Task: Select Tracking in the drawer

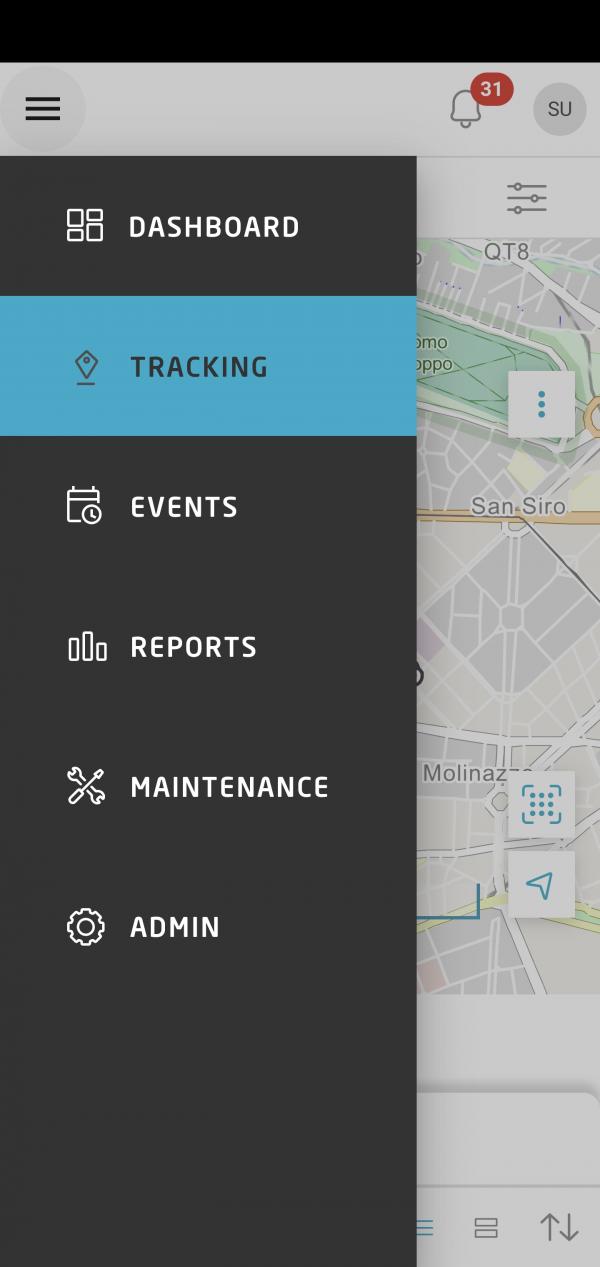Action: [x=208, y=366]
